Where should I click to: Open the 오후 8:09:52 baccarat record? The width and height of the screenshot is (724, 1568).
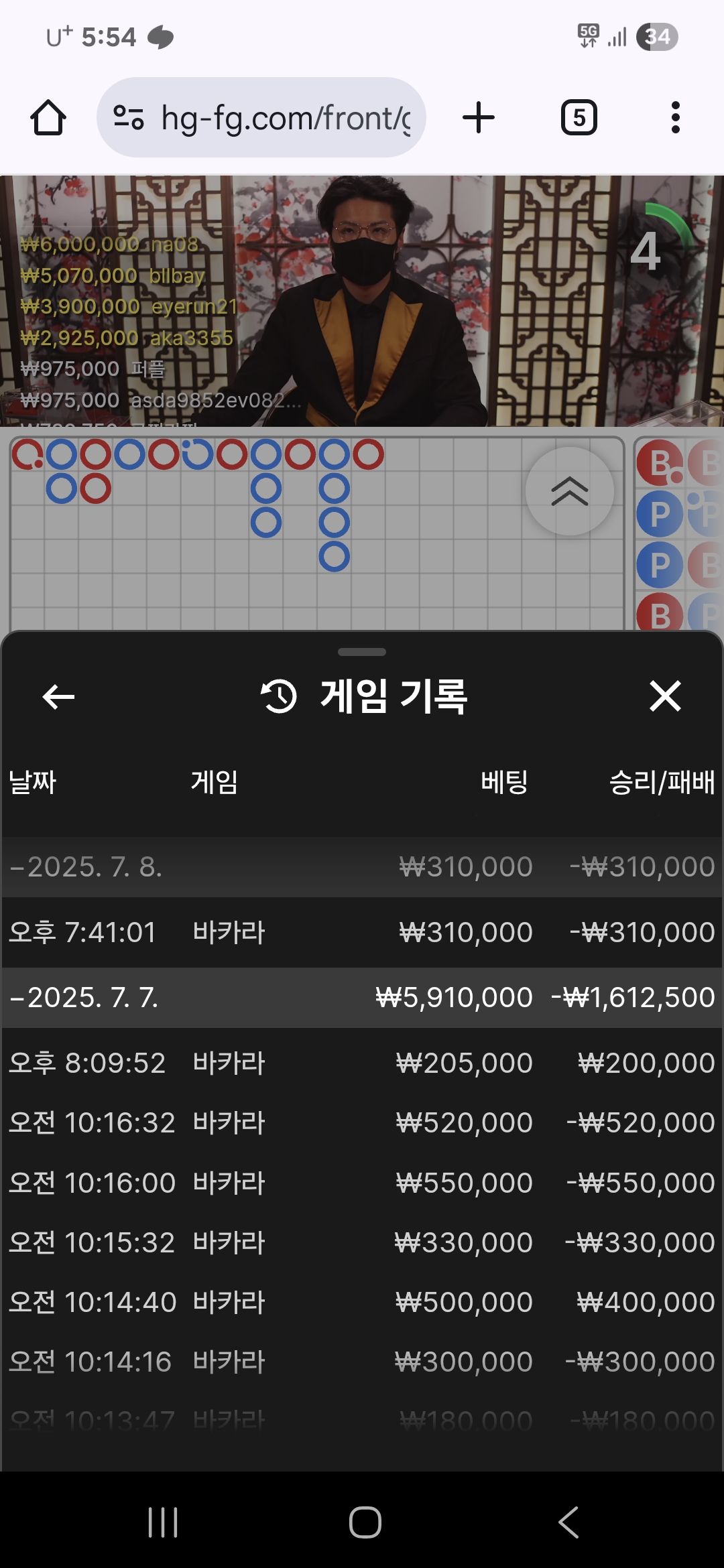coord(362,1063)
